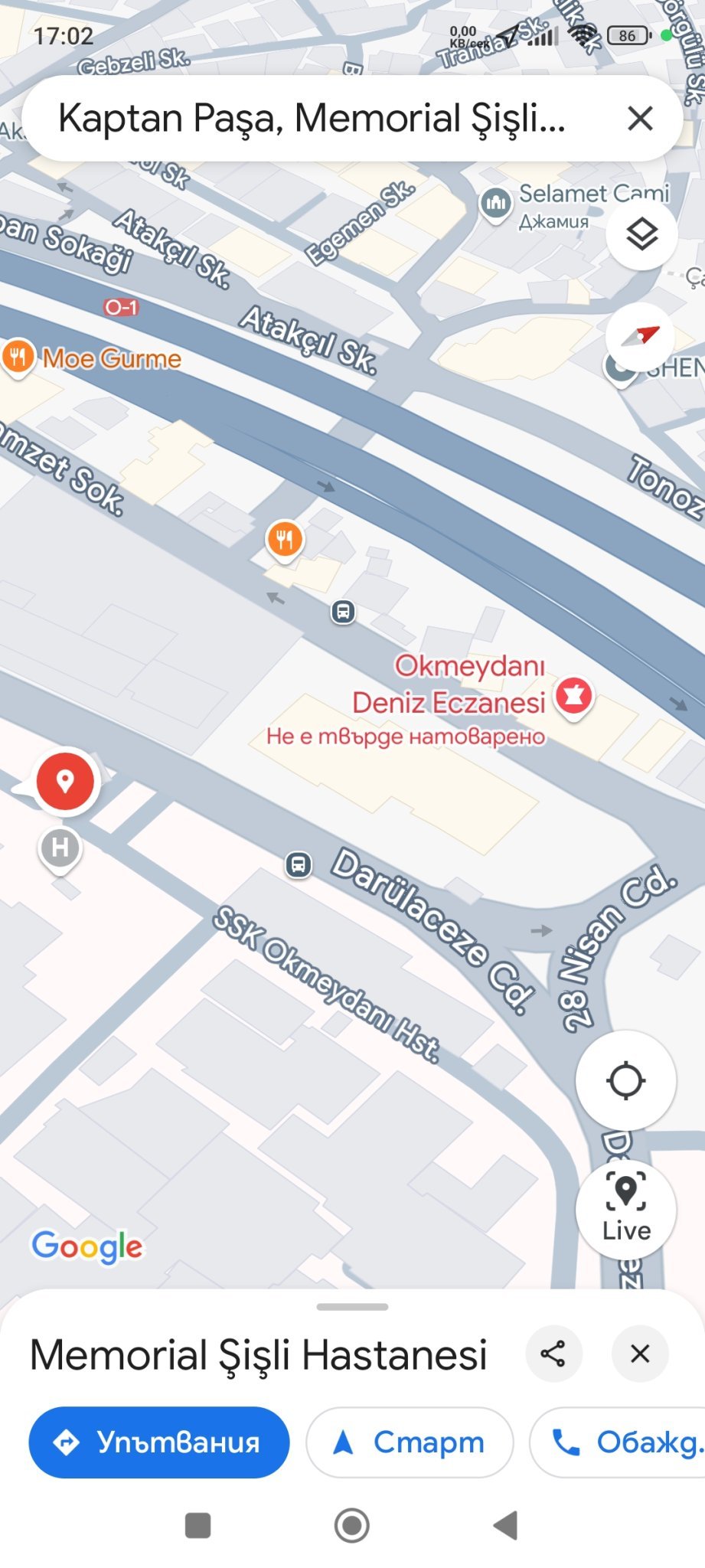Share Memorial Şişli Hastanesi
This screenshot has width=705, height=1568.
553,1354
